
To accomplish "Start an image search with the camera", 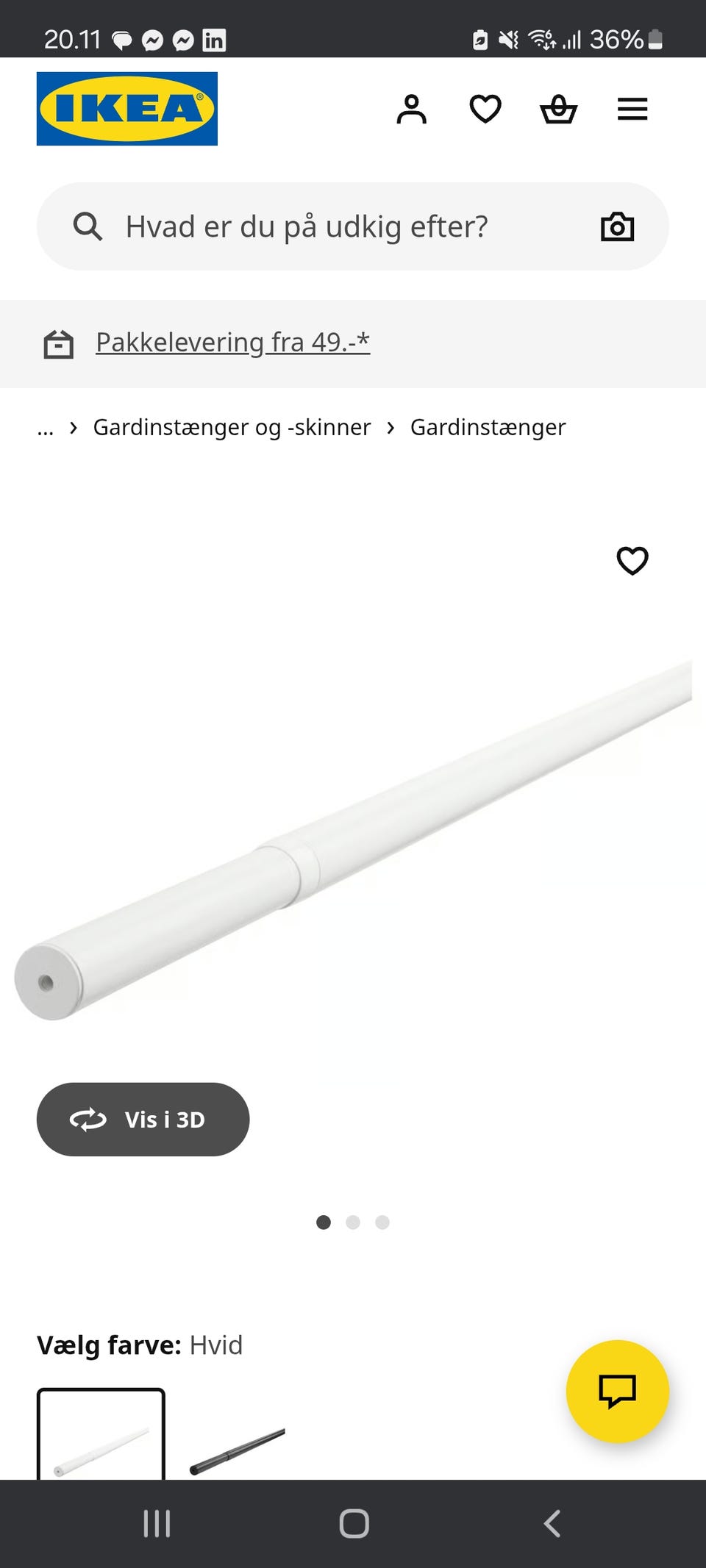I will click(617, 226).
